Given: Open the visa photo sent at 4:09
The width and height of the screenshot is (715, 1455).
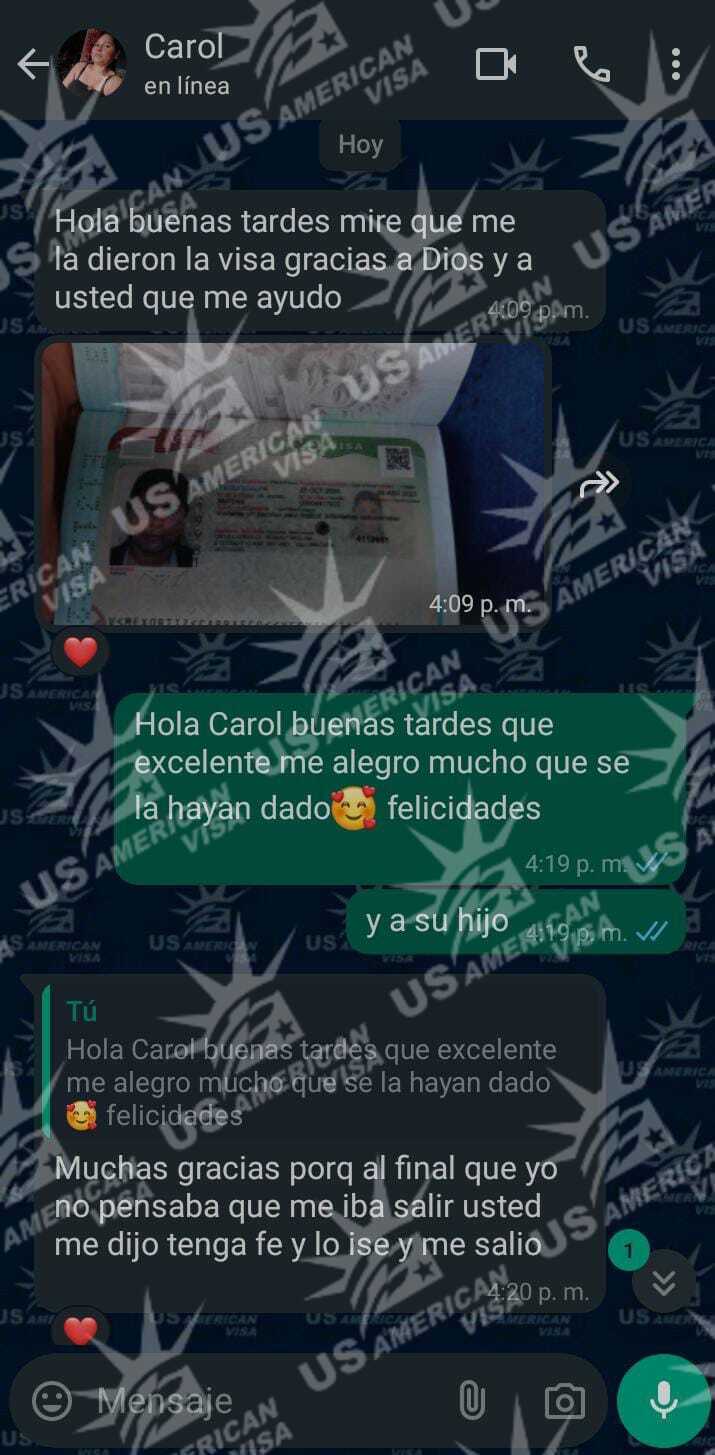Looking at the screenshot, I should [x=294, y=483].
